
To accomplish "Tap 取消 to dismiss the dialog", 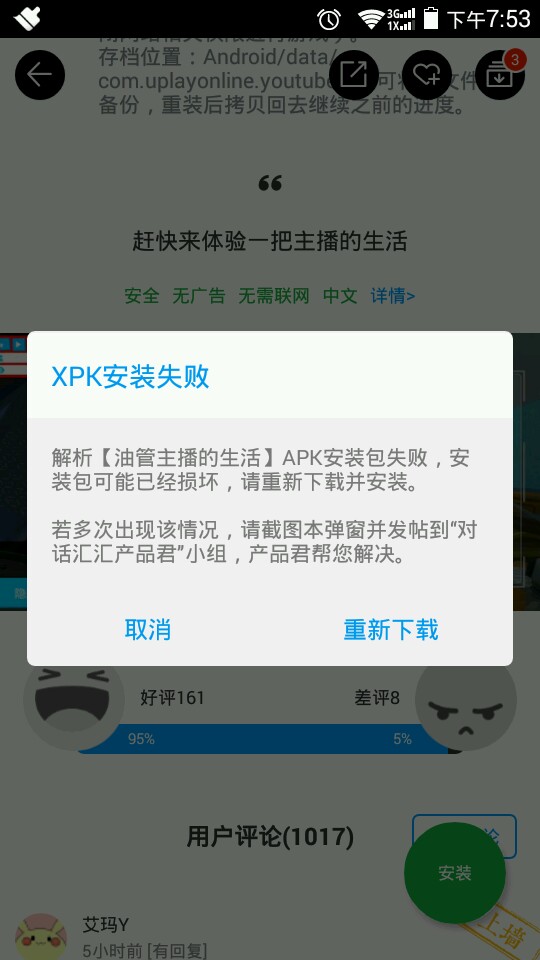I will pos(148,629).
